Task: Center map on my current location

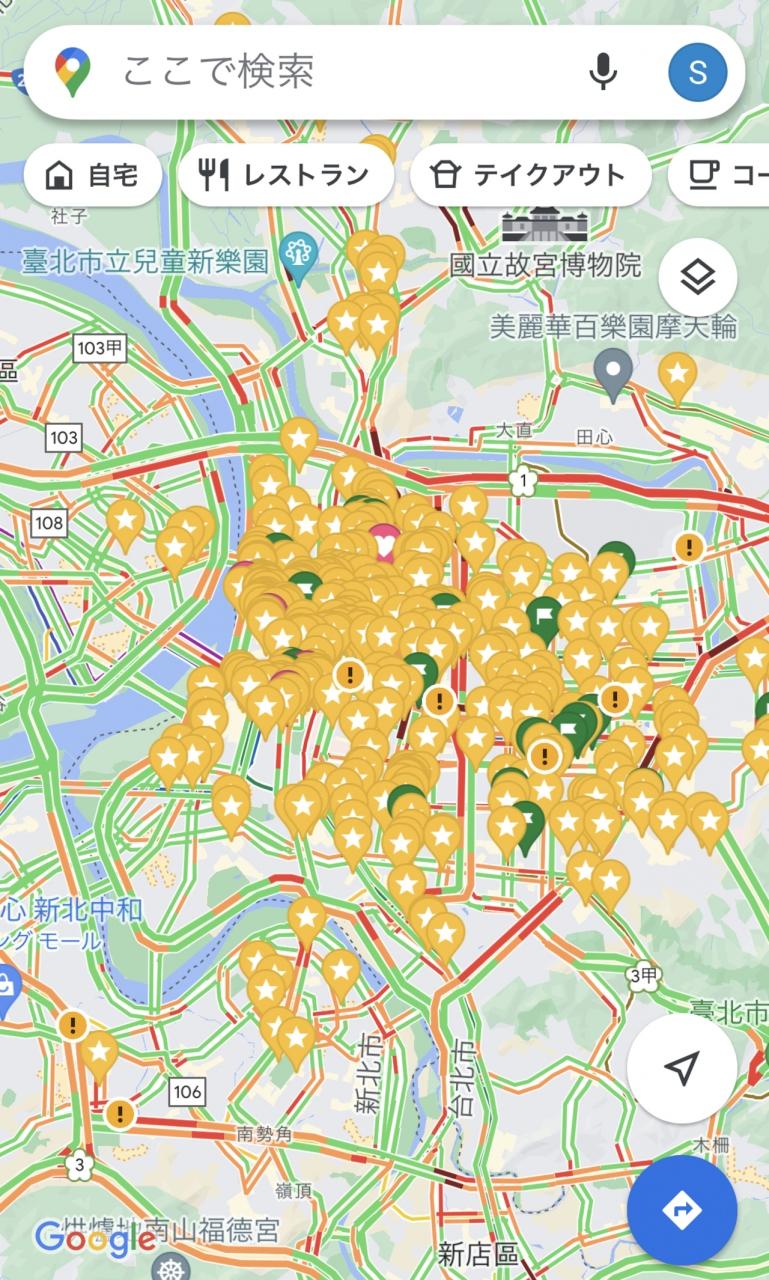Action: (681, 1068)
